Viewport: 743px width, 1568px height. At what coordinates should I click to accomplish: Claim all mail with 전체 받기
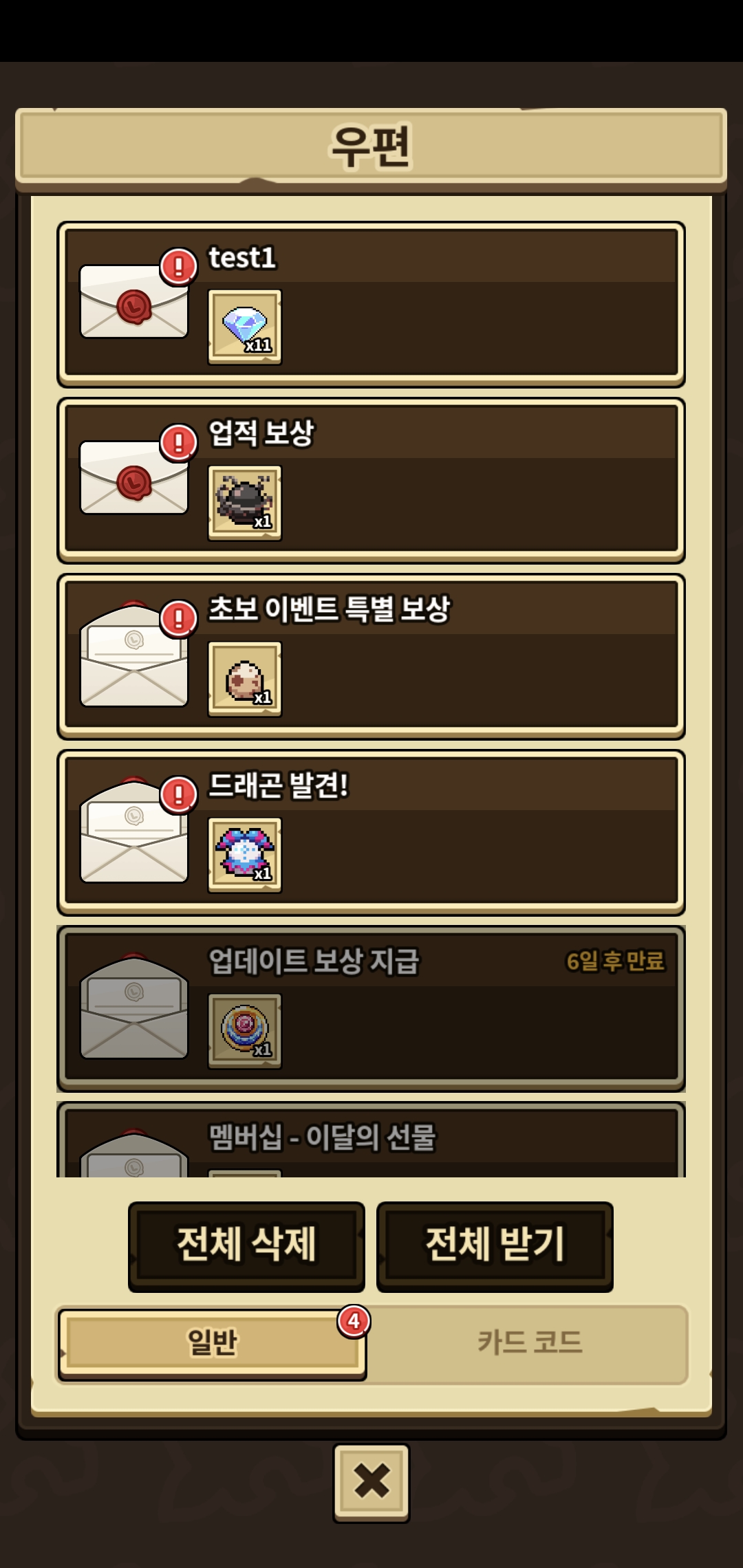pyautogui.click(x=495, y=1246)
